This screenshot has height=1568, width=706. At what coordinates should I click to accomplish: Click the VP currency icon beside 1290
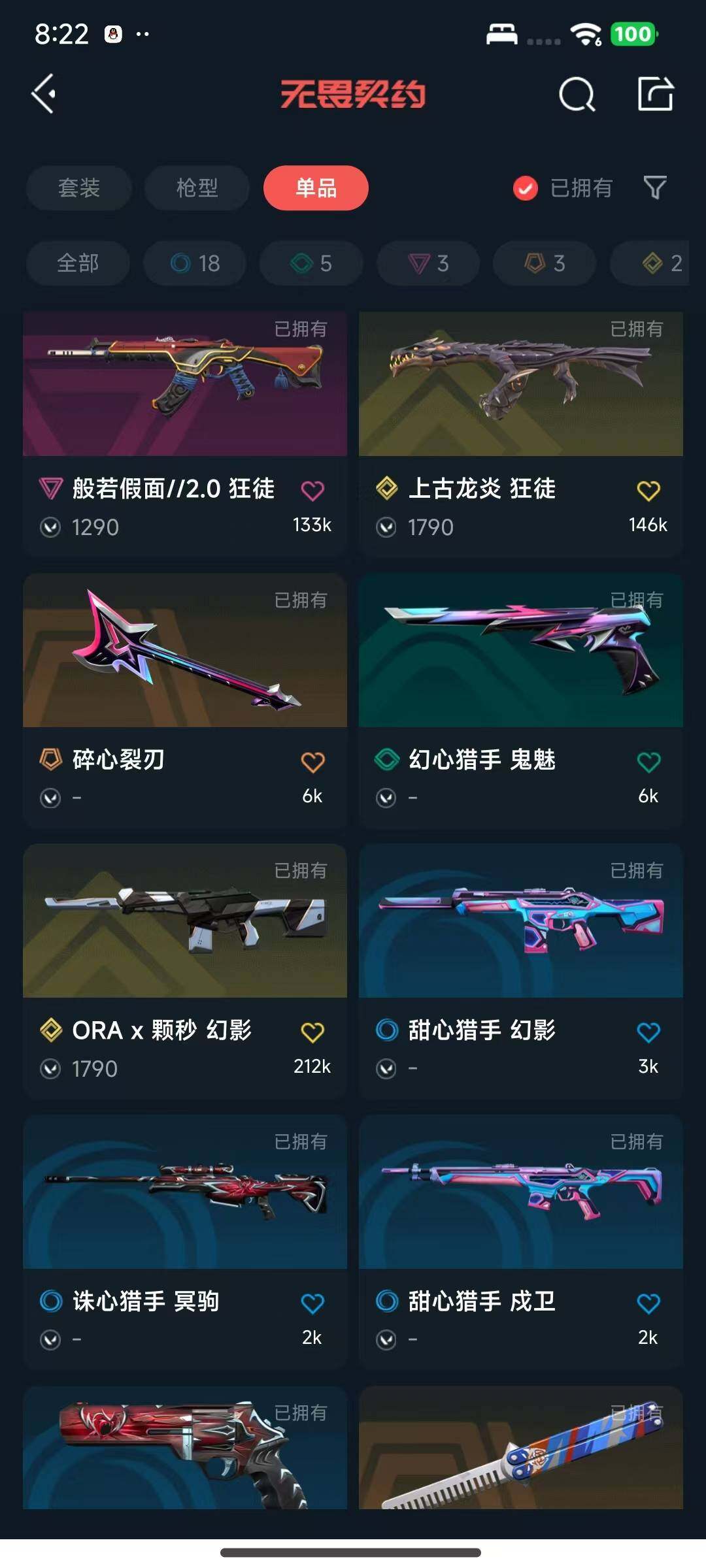(x=49, y=527)
